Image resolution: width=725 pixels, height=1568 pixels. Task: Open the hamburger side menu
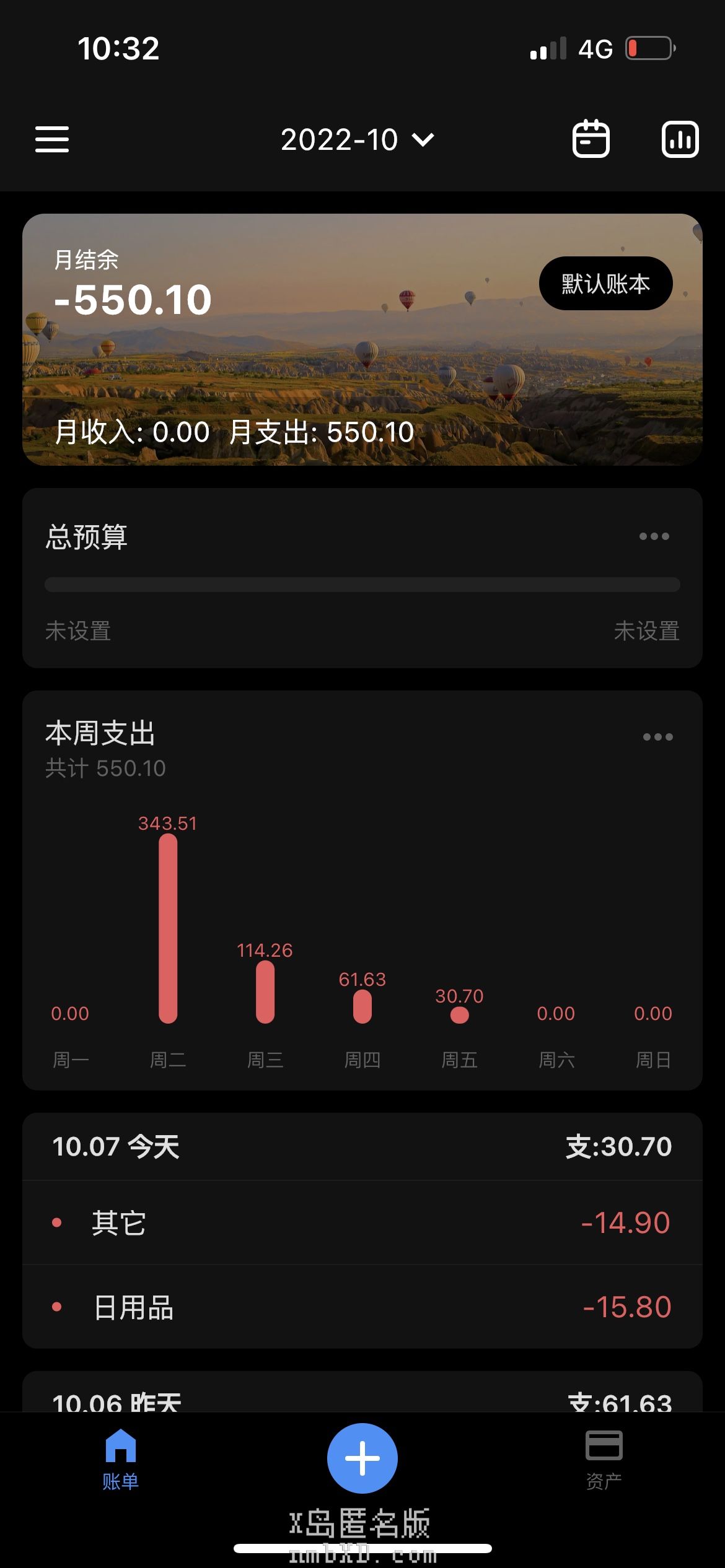point(52,139)
